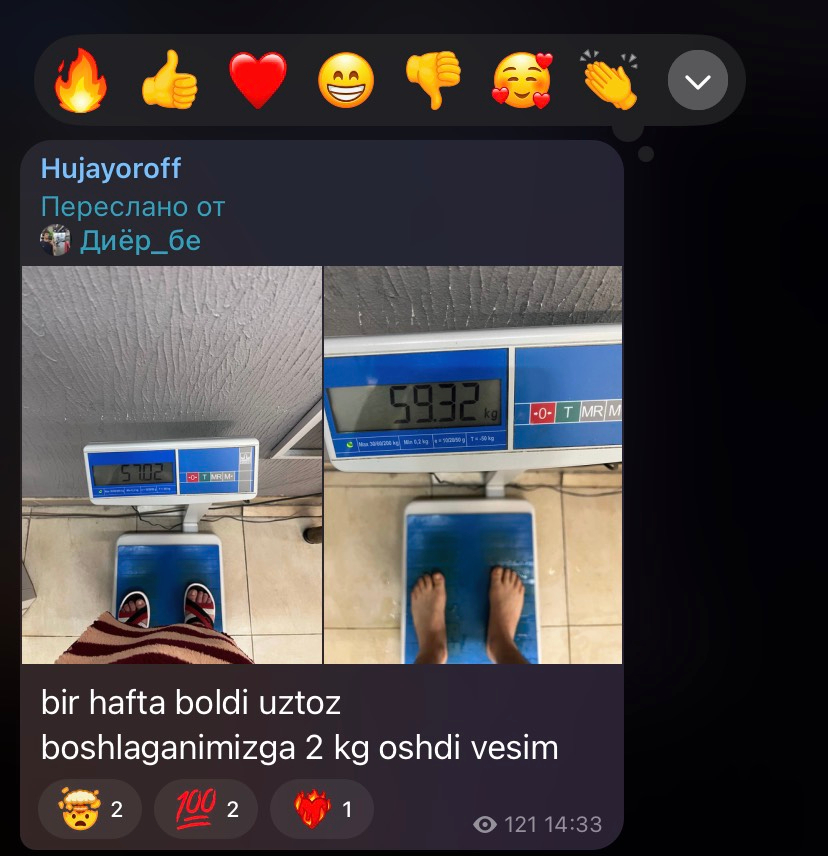Open the left scale photo with sandals
This screenshot has height=856, width=828.
pyautogui.click(x=172, y=464)
